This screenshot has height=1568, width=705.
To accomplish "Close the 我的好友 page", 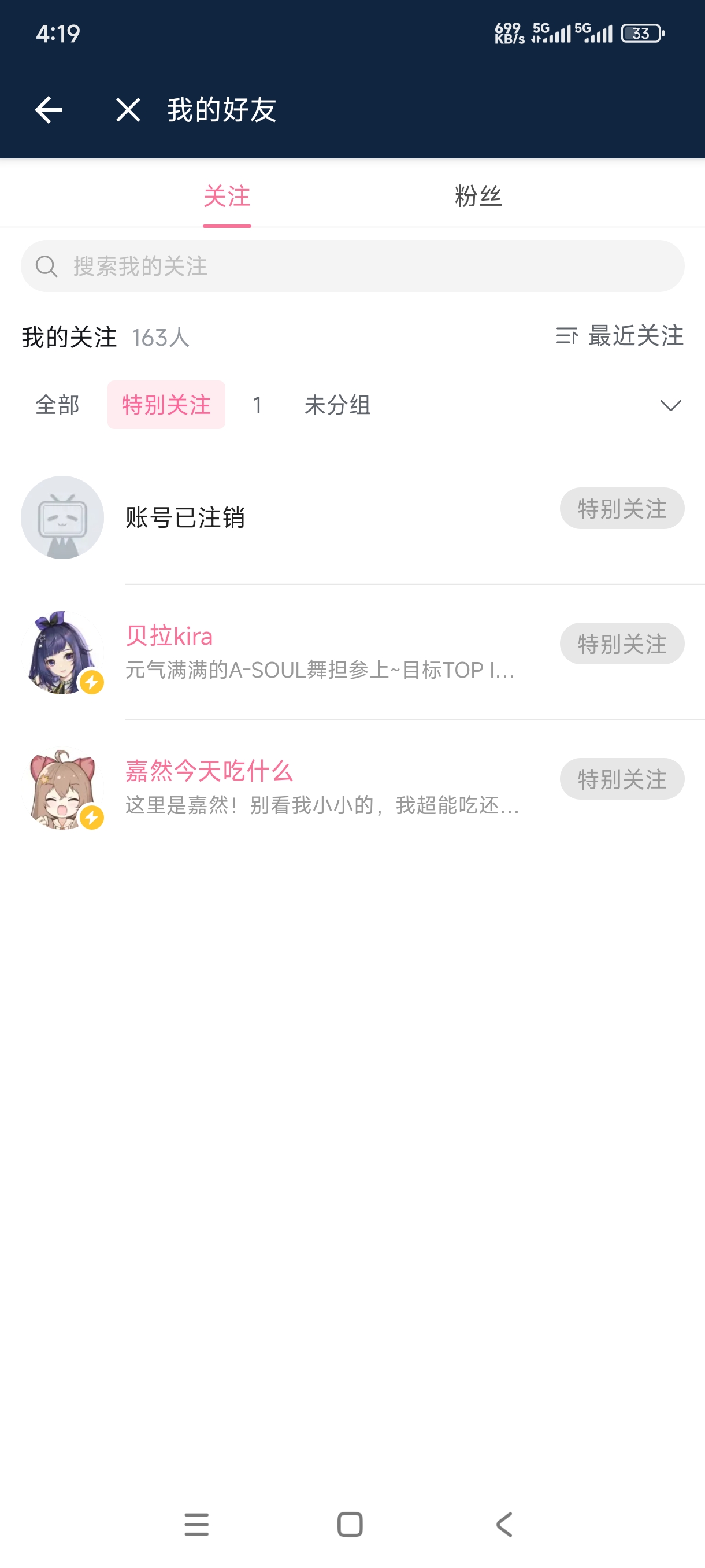I will (x=128, y=110).
